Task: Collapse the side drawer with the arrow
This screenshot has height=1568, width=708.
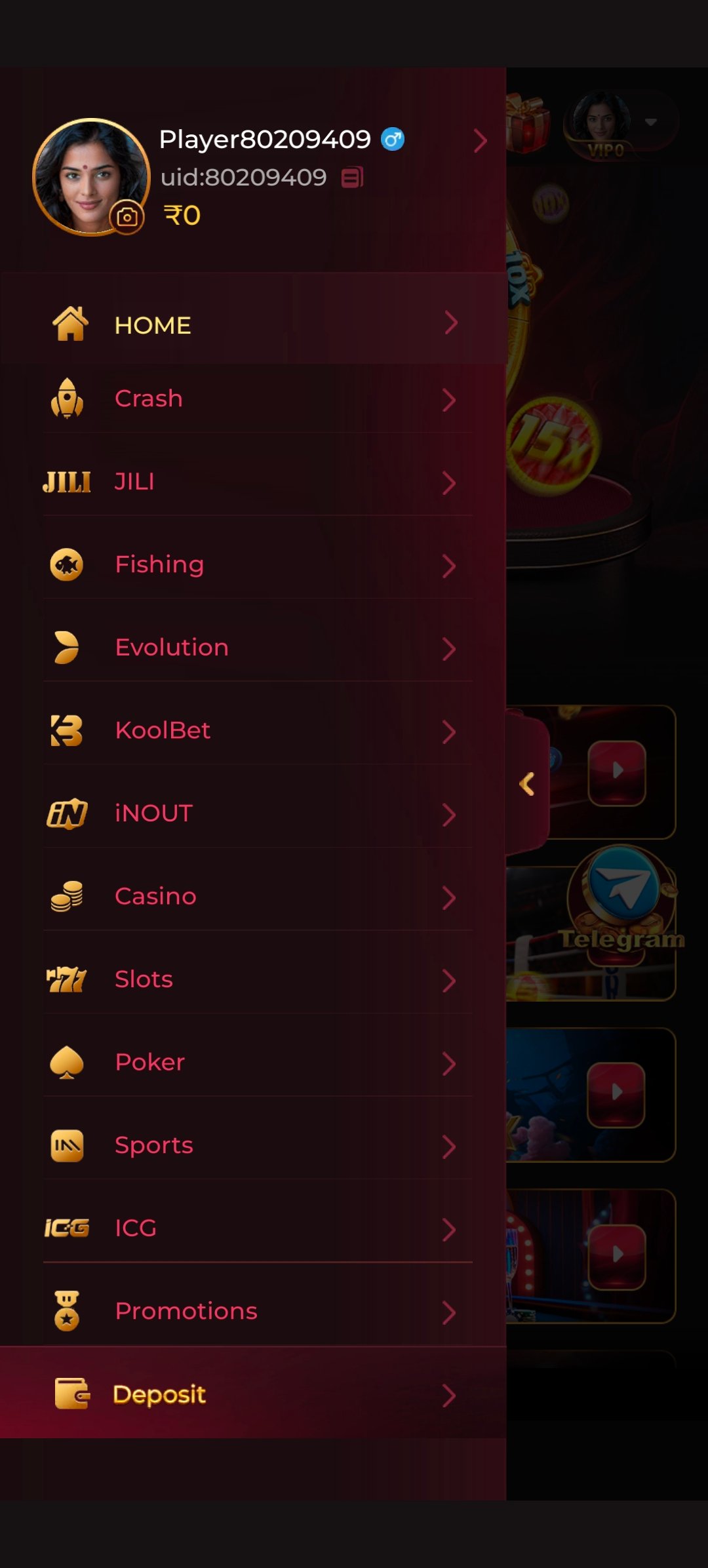Action: 527,784
